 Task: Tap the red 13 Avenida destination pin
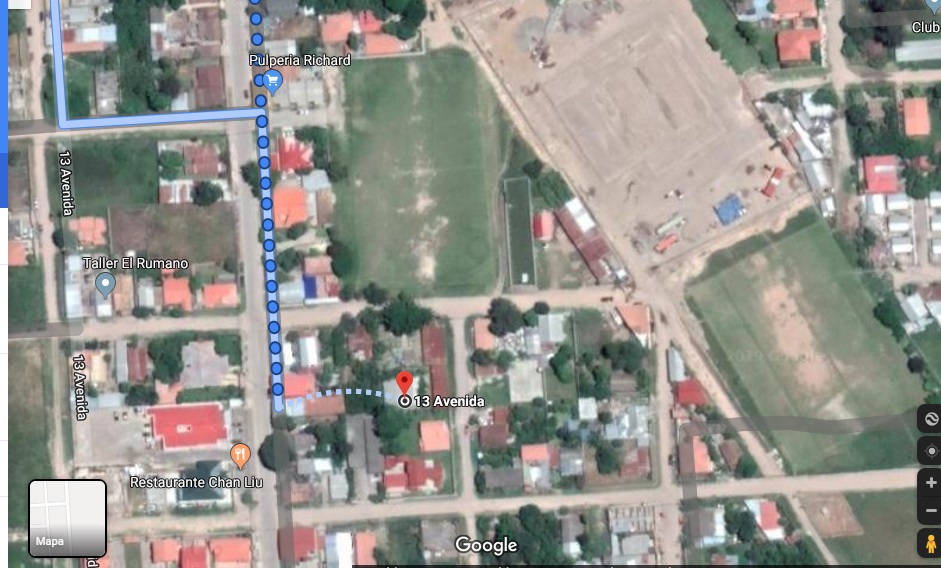404,383
